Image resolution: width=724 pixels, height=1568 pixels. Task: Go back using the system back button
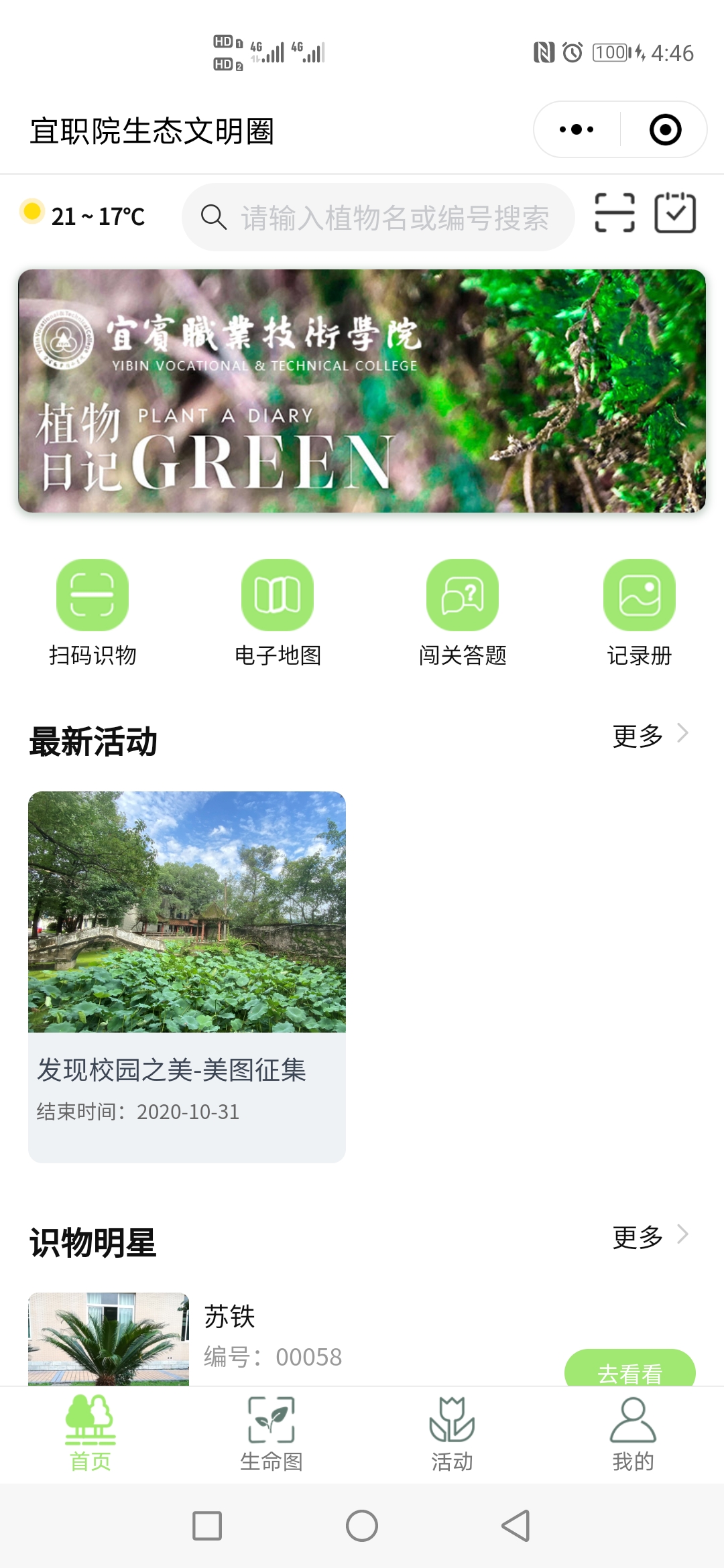point(516,1526)
